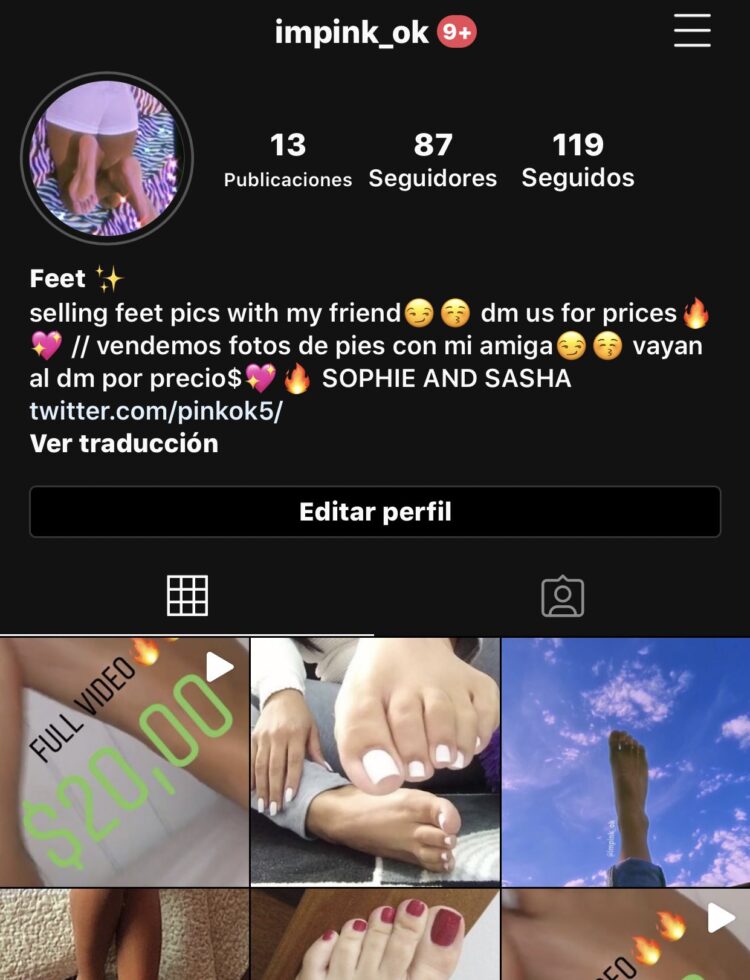Select the grid view tab icon
The width and height of the screenshot is (750, 980).
click(x=187, y=596)
